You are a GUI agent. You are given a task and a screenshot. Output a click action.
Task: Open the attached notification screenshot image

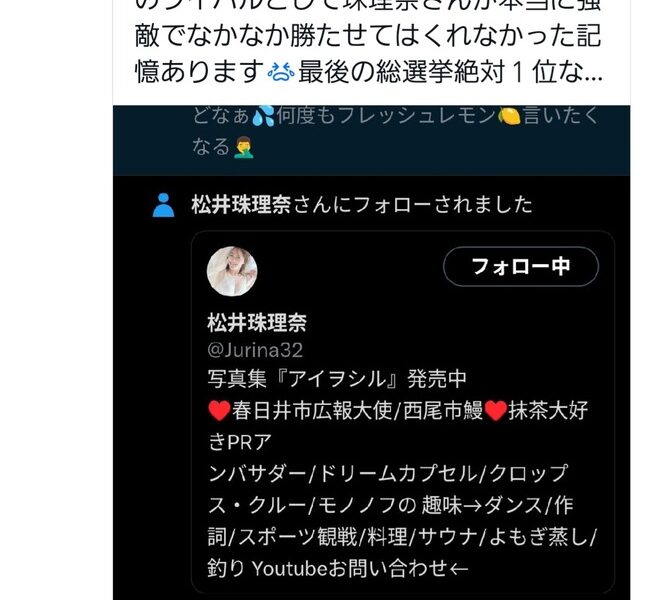point(372,360)
